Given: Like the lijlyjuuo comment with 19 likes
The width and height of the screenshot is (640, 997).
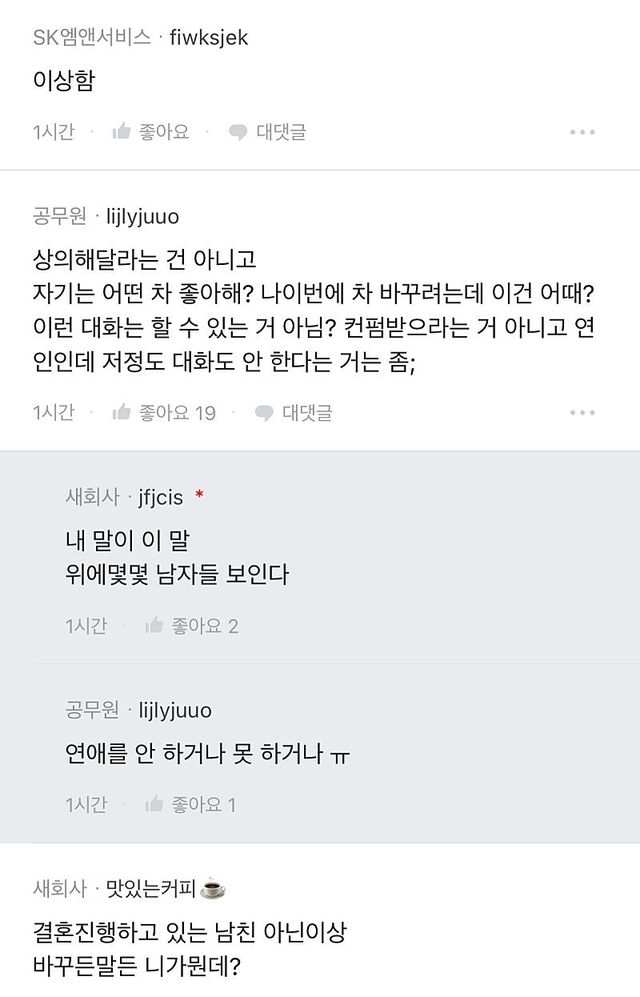Looking at the screenshot, I should click(163, 412).
